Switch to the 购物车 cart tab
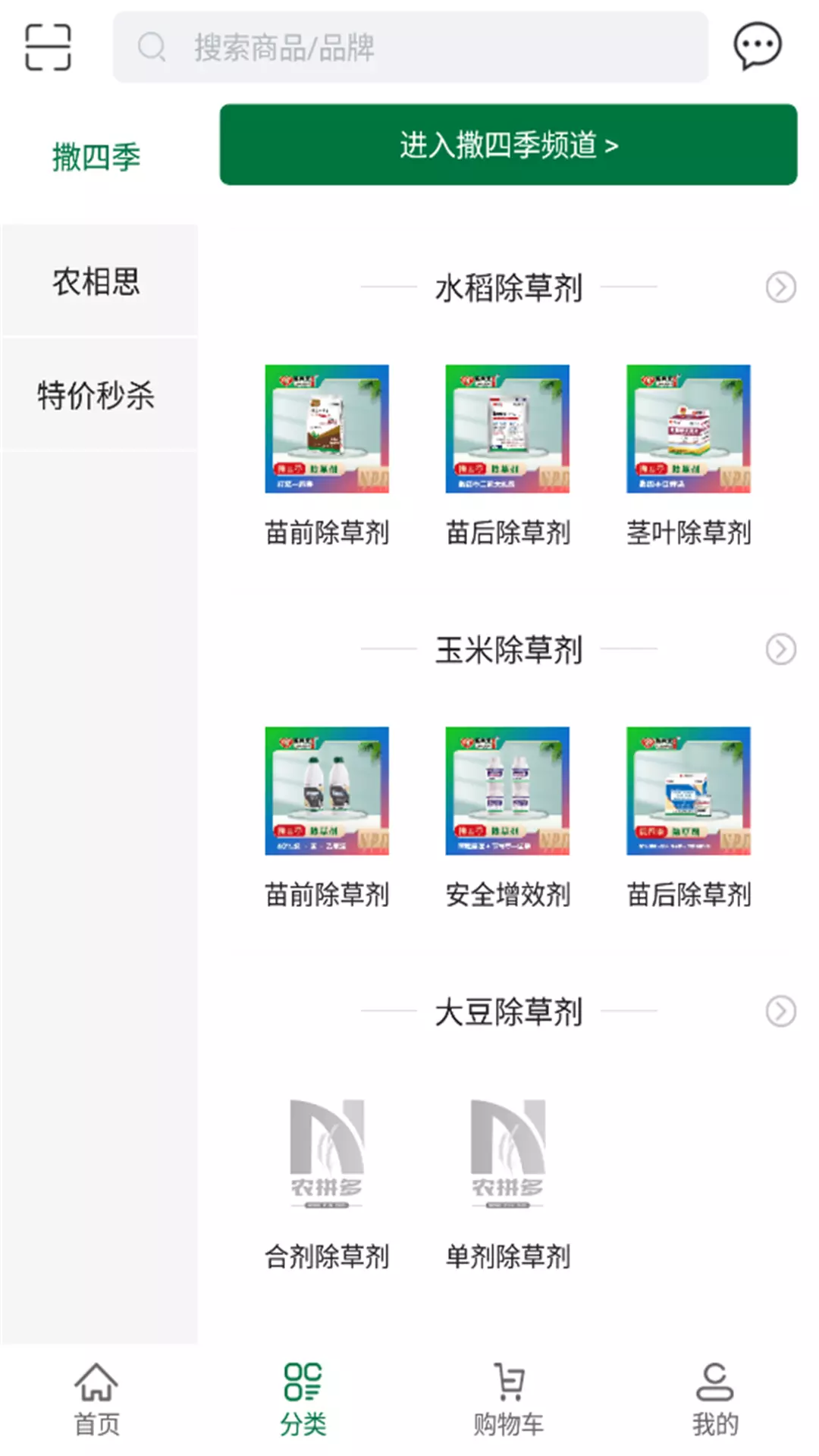Viewport: 819px width, 1456px height. 508,1399
